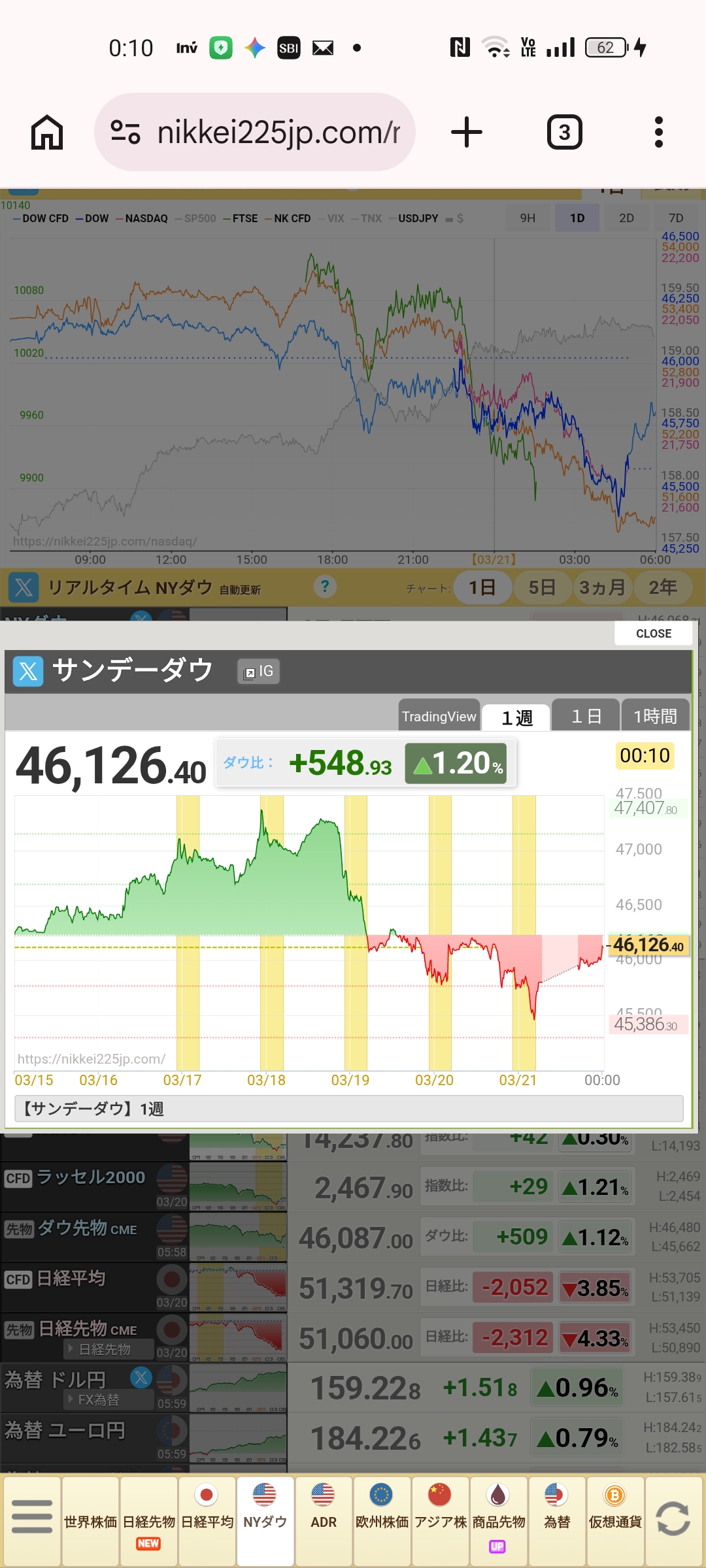Image resolution: width=706 pixels, height=1568 pixels.
Task: Refresh the page data
Action: [x=673, y=1519]
